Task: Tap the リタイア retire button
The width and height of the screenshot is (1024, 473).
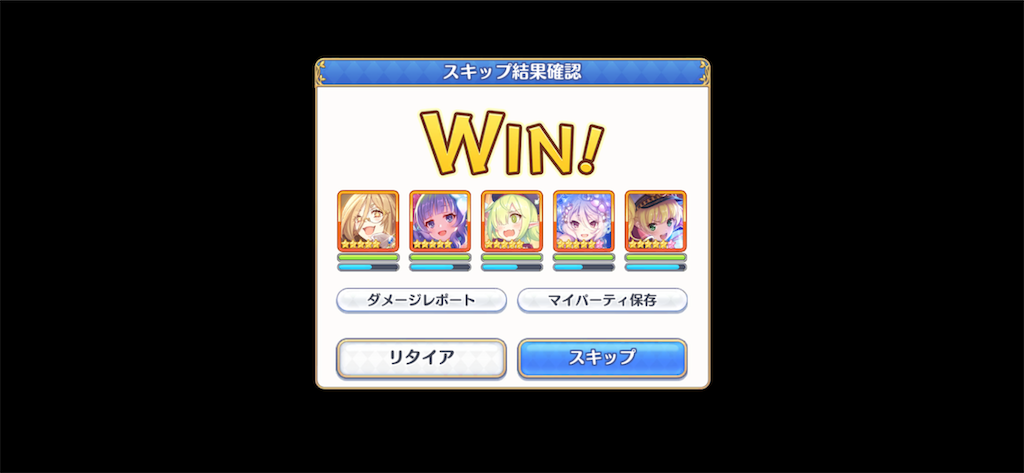Action: click(421, 357)
